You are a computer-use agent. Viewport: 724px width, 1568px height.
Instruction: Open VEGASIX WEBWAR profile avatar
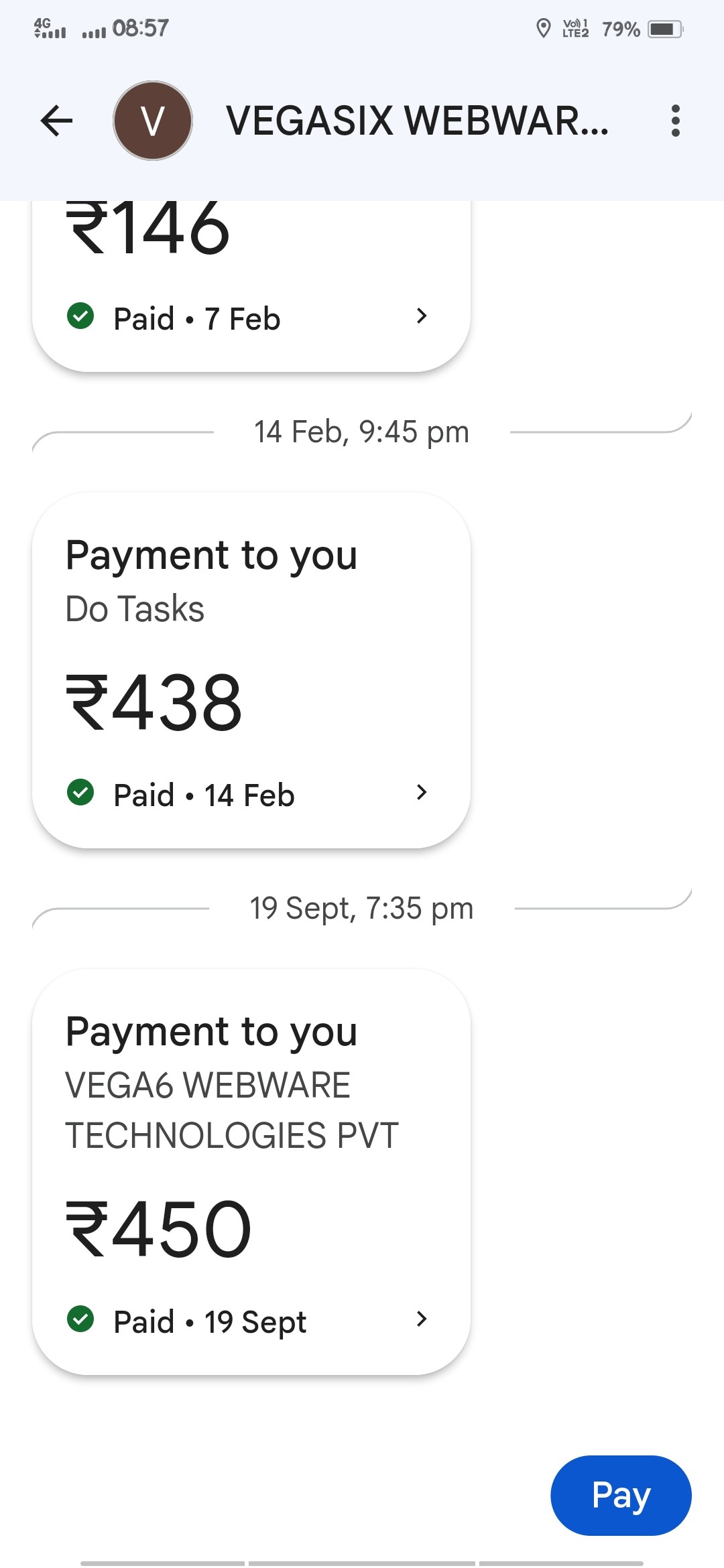pos(153,121)
